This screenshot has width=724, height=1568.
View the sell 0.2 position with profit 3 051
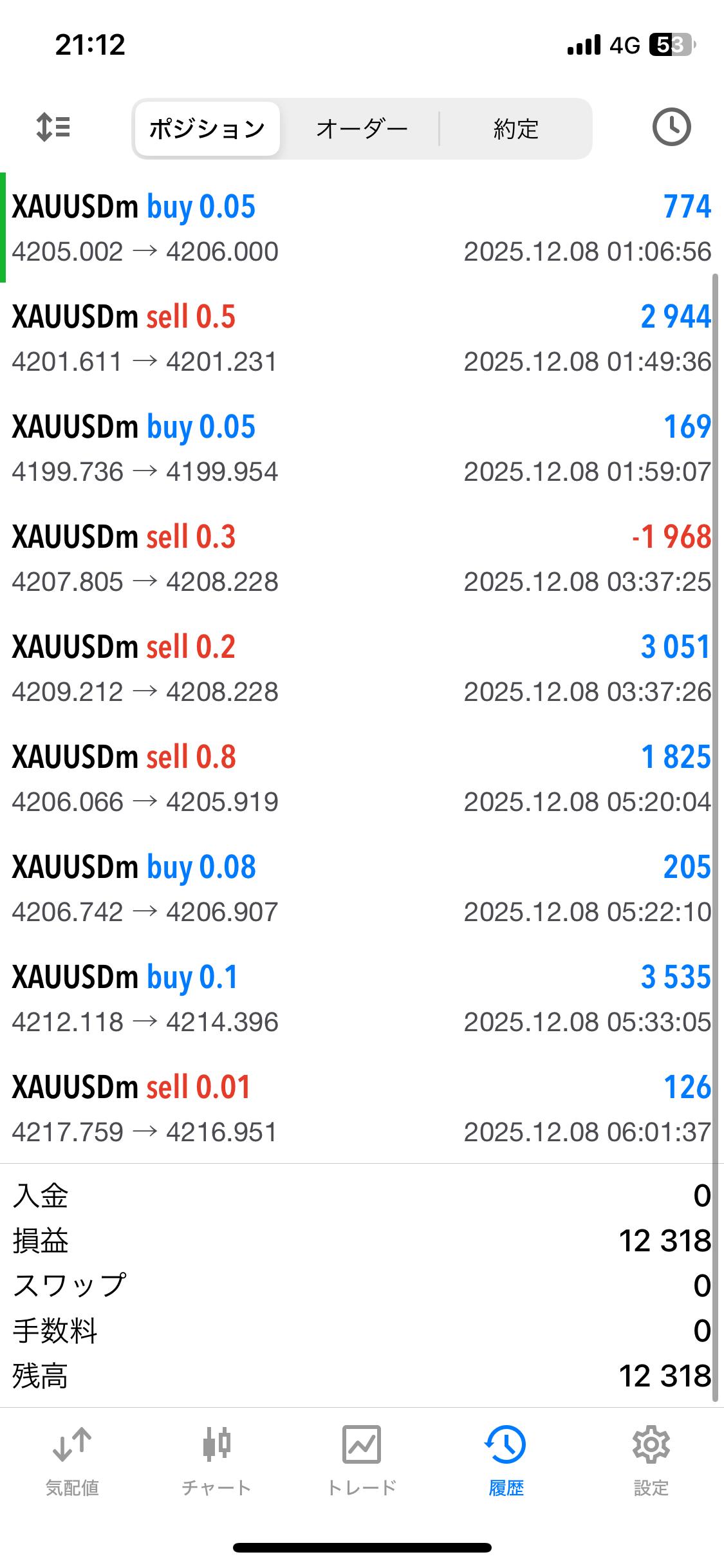click(360, 668)
